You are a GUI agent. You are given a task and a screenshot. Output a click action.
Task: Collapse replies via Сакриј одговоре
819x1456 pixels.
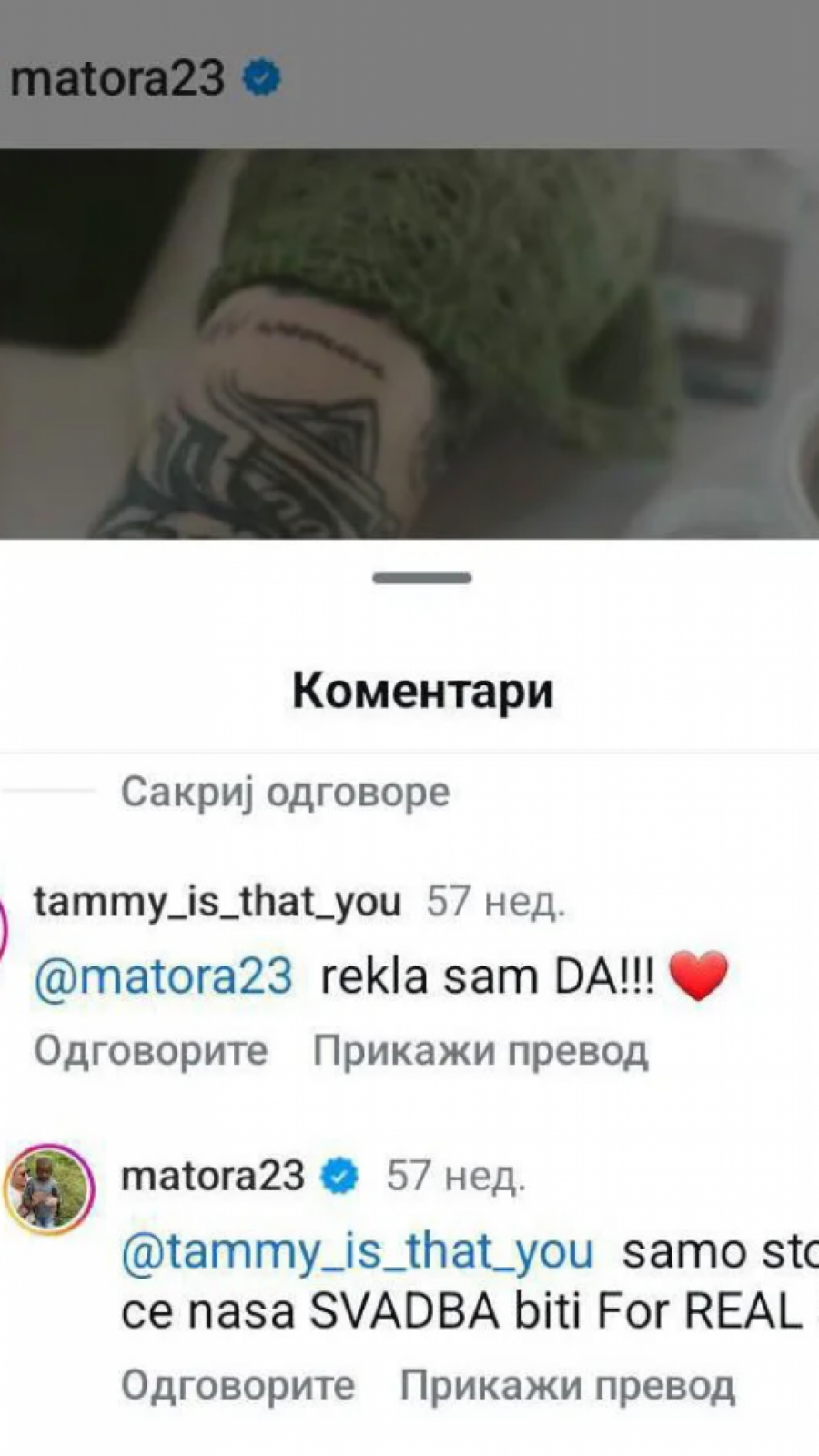(x=285, y=792)
